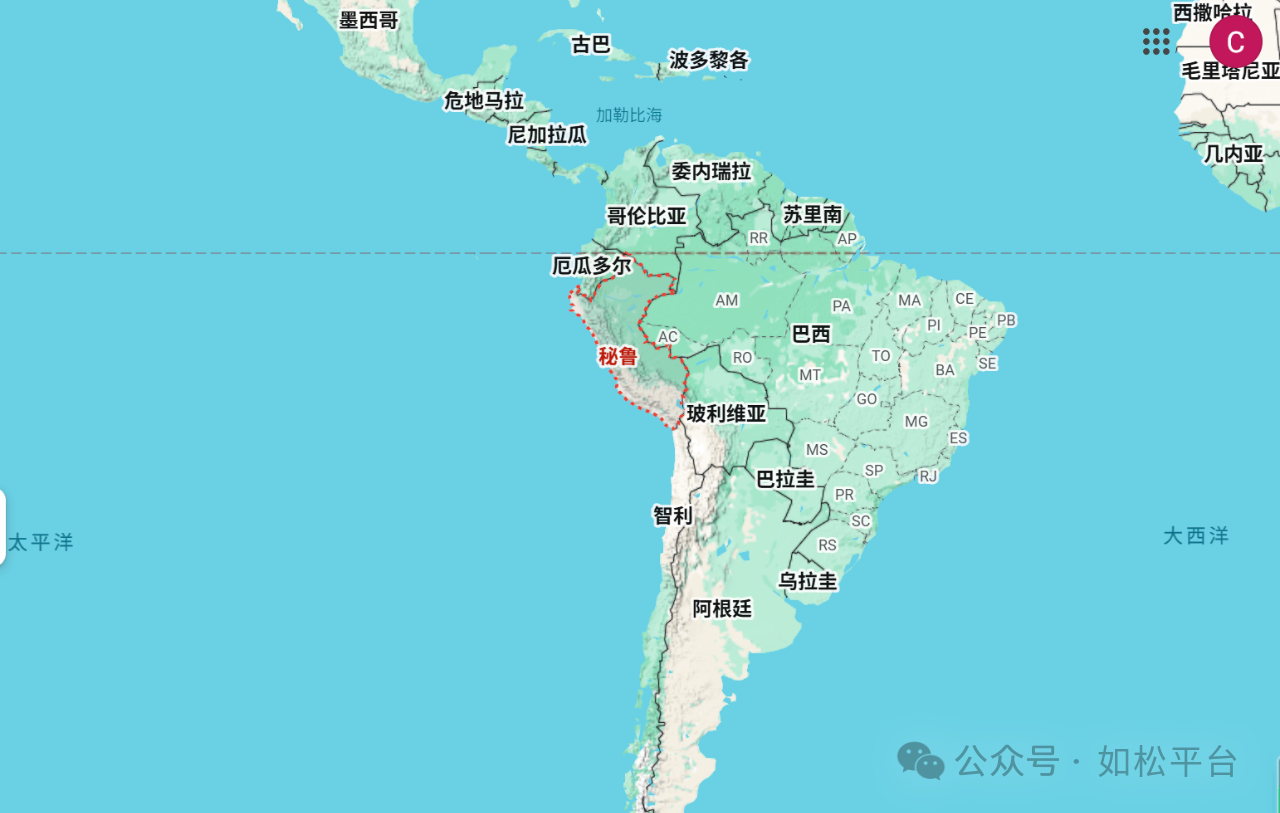Viewport: 1280px width, 813px height.
Task: Expand the collapsed side panel handle
Action: click(x=3, y=526)
